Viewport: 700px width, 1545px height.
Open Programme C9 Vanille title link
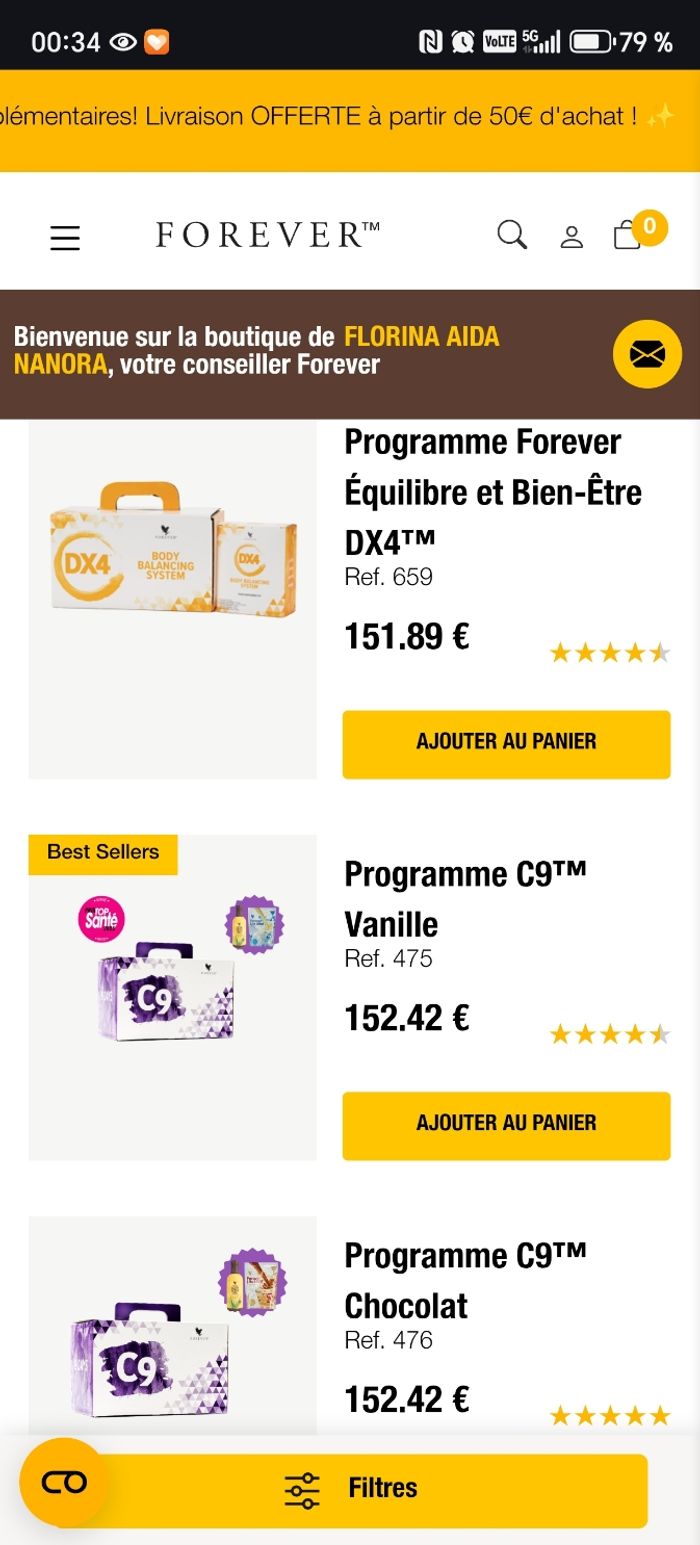[465, 898]
